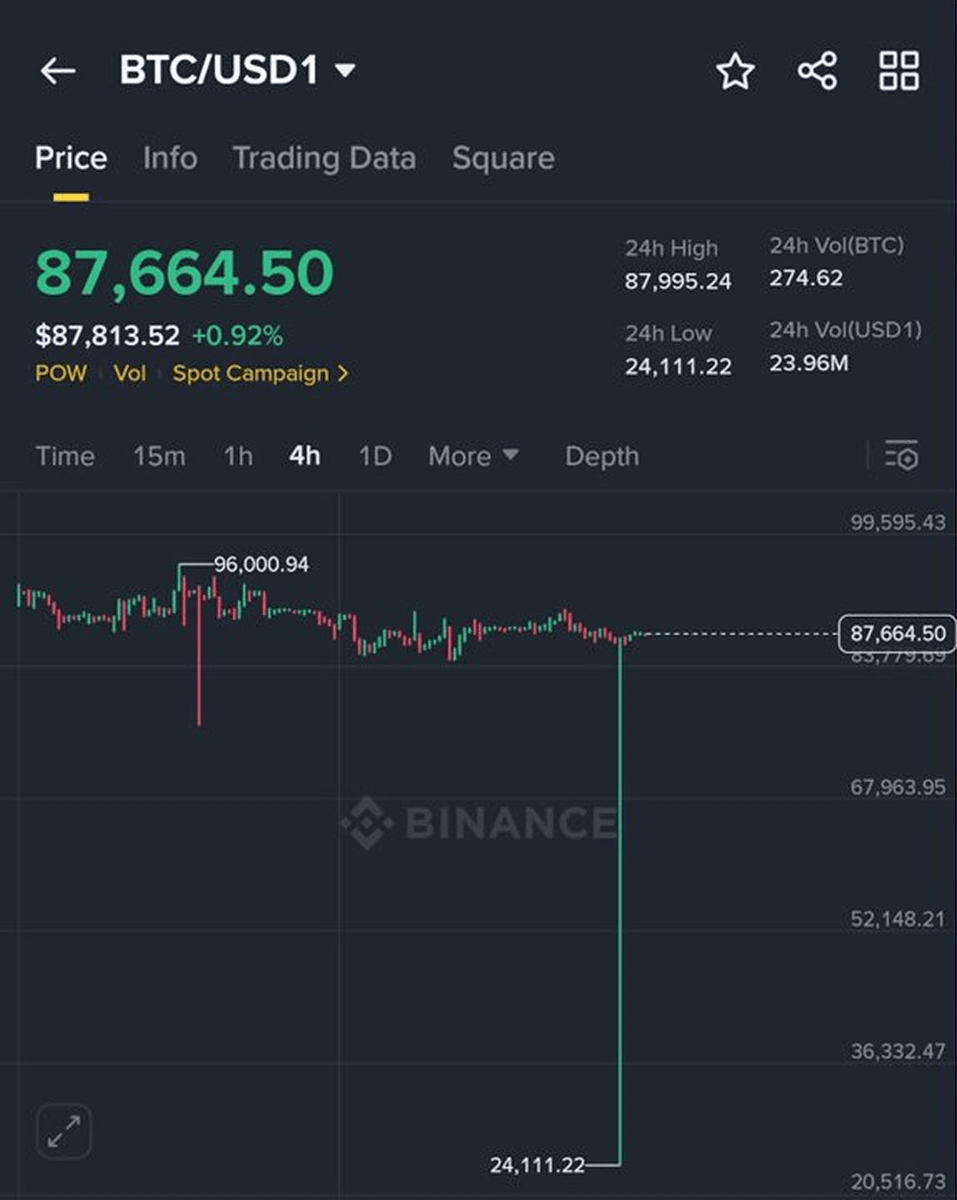
Task: Open chart indicator settings icon
Action: pos(901,456)
